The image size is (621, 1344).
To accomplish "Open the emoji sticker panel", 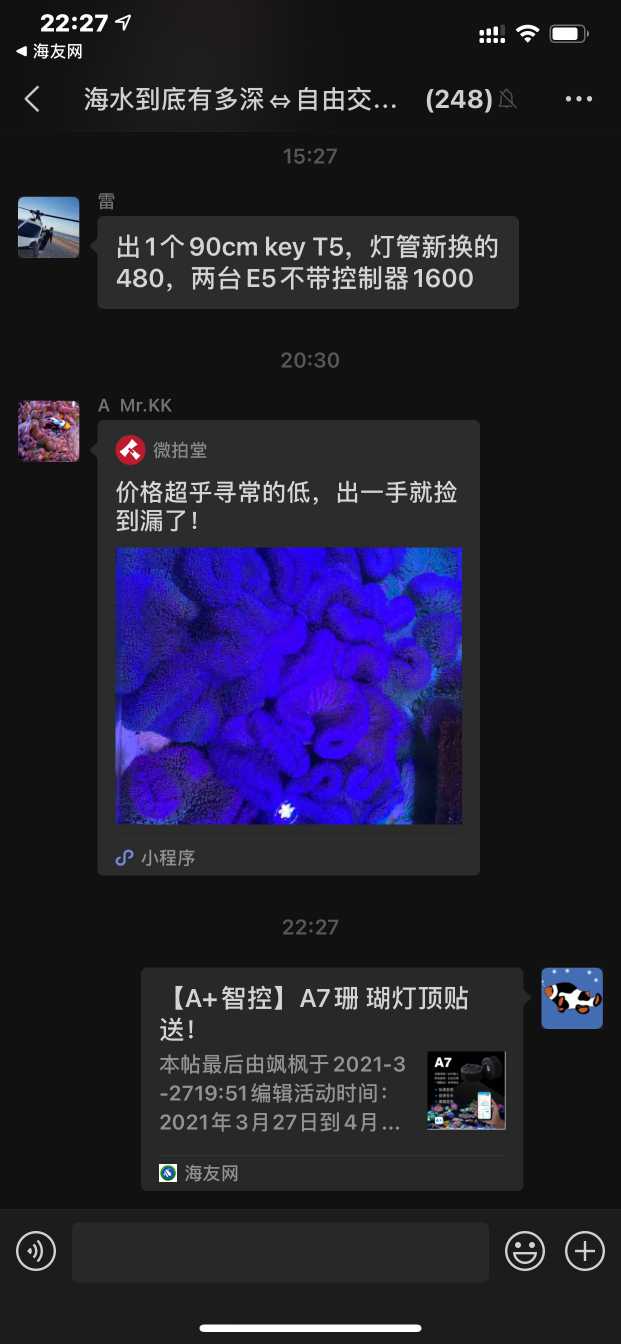I will (525, 1251).
